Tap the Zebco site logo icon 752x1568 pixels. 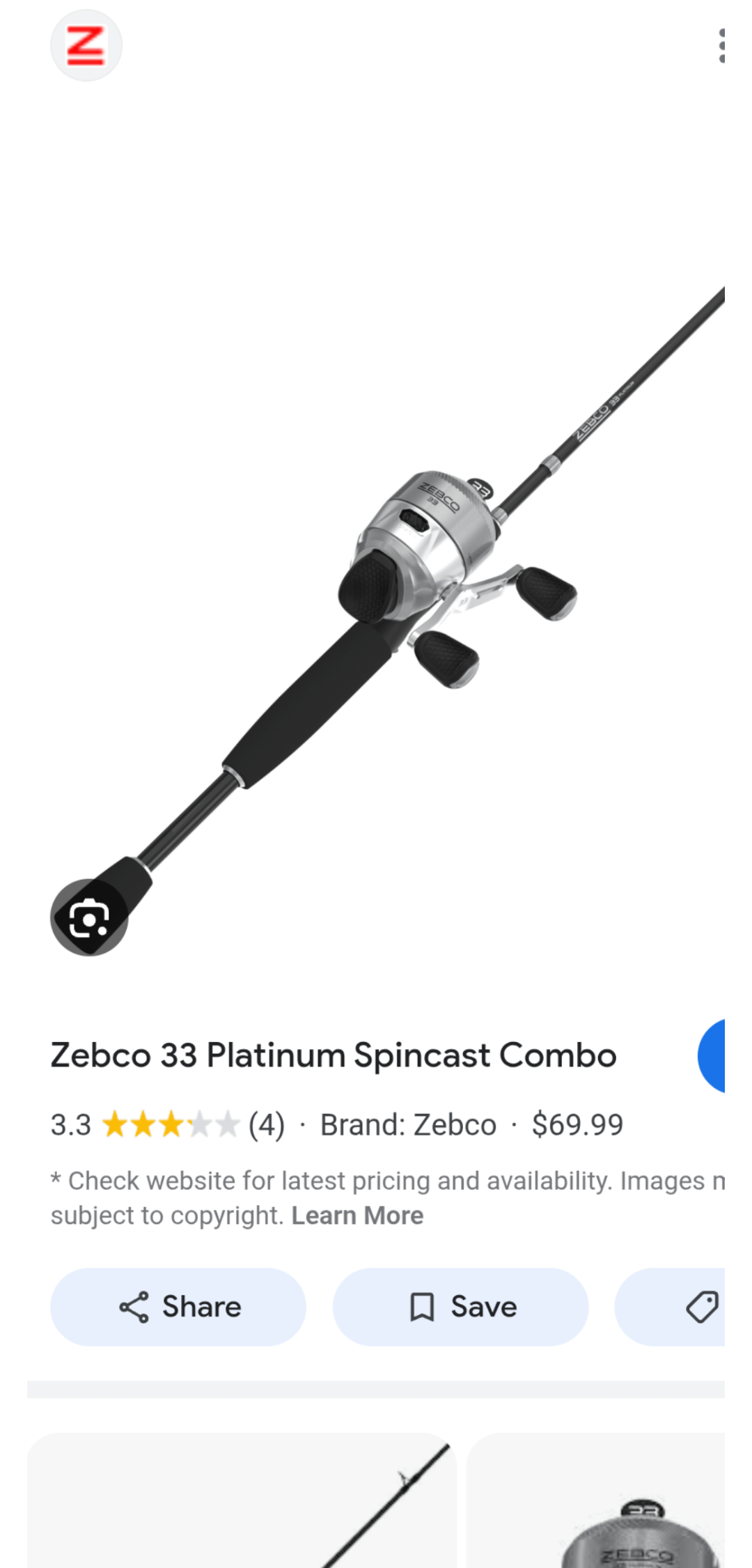pos(86,46)
